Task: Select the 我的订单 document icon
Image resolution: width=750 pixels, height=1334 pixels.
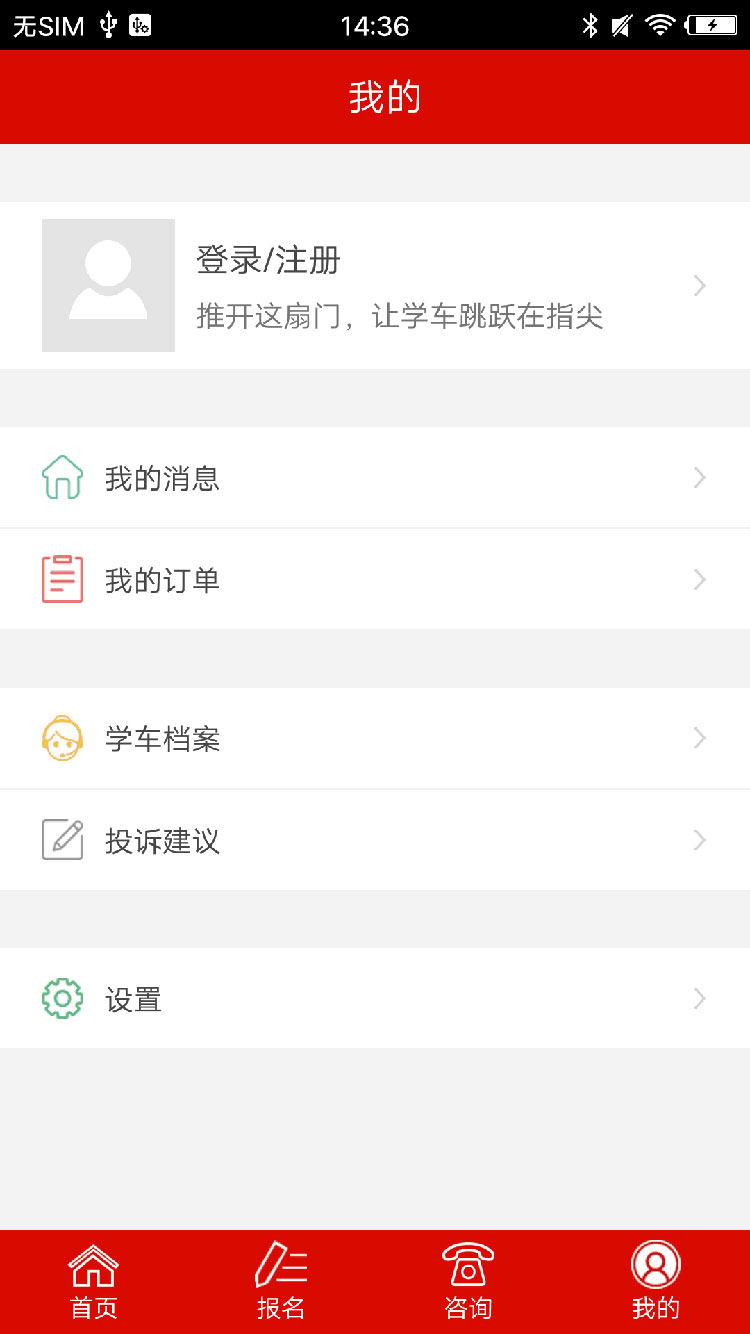Action: click(x=62, y=578)
